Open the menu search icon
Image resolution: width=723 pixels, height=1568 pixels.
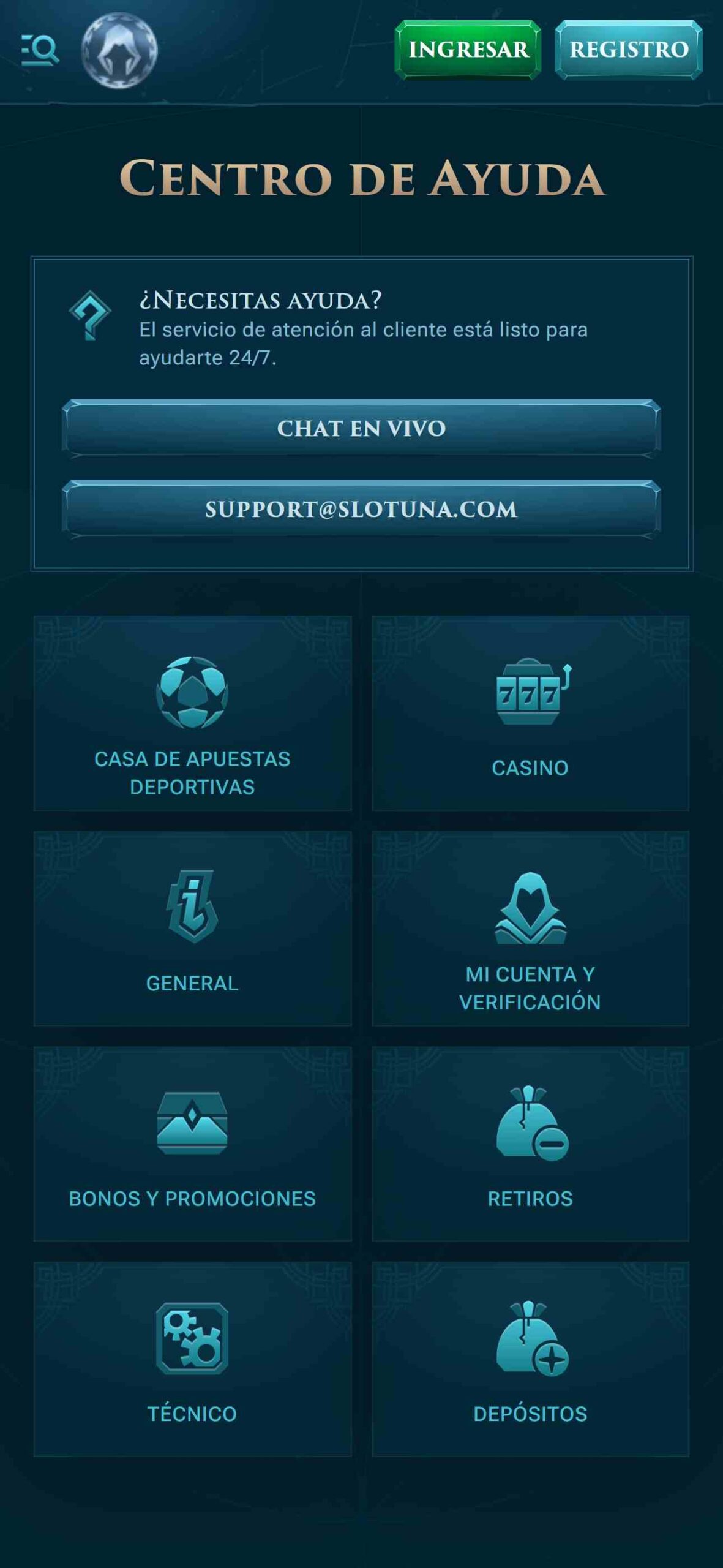[x=40, y=50]
